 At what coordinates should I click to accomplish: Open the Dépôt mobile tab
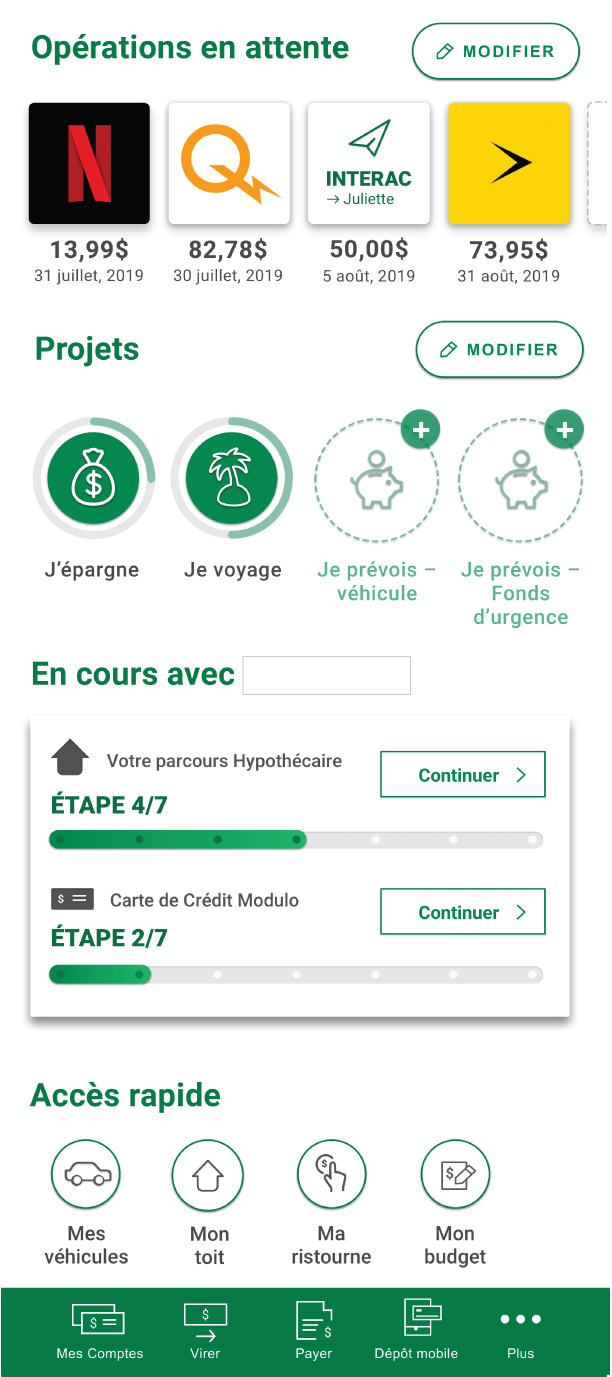point(416,1332)
